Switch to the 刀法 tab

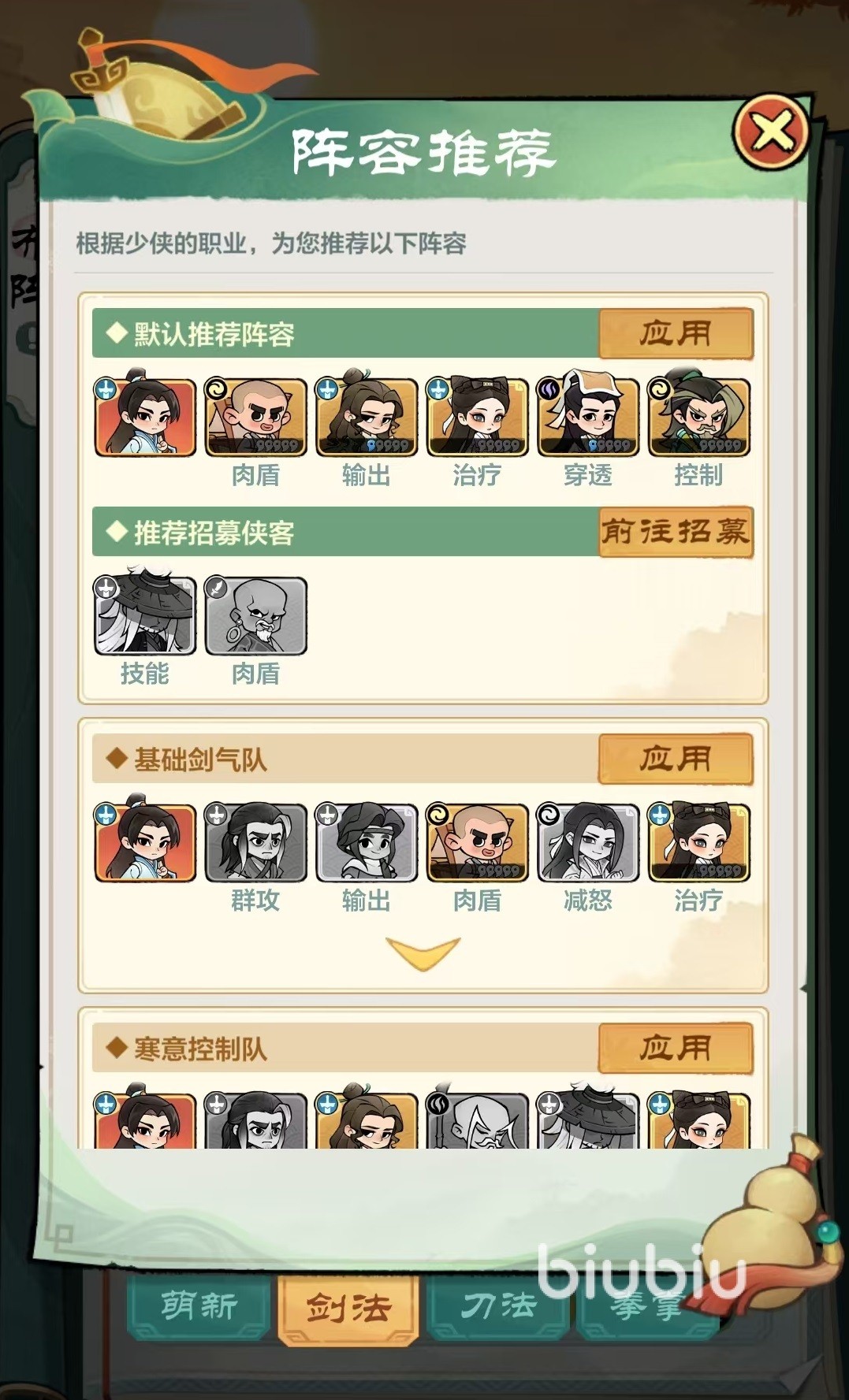(x=497, y=1306)
